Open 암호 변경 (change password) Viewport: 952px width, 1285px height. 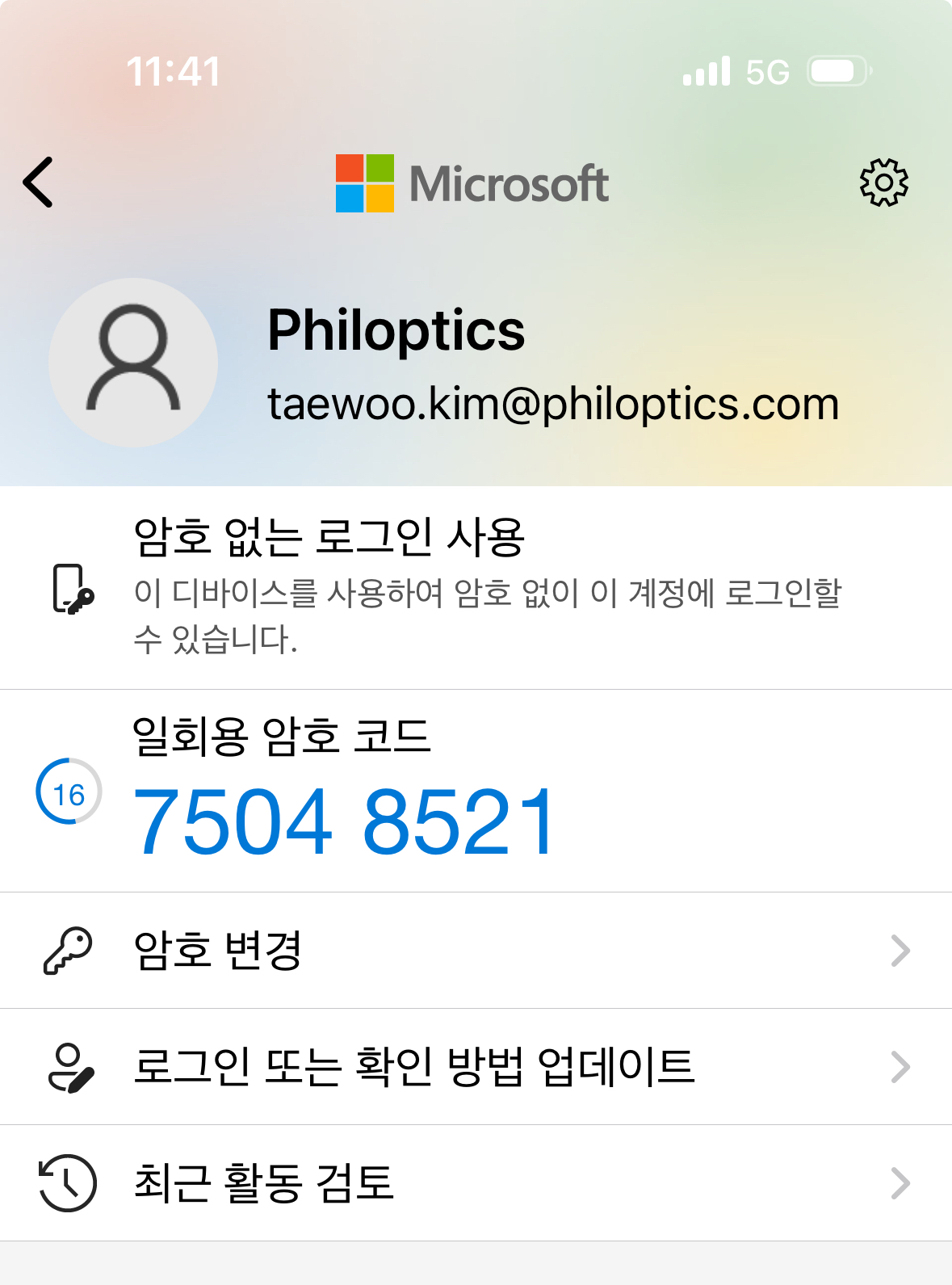476,951
